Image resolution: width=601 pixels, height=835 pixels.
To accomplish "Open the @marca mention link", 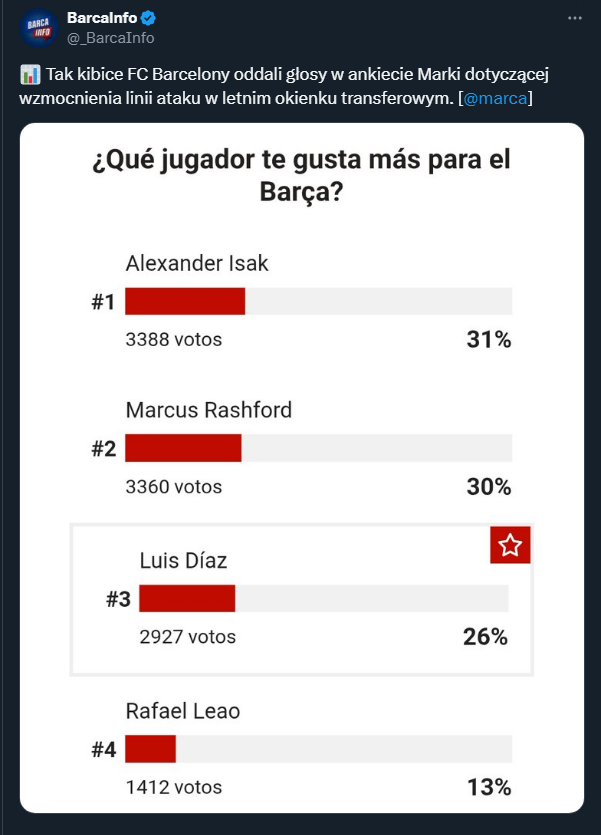I will [495, 99].
